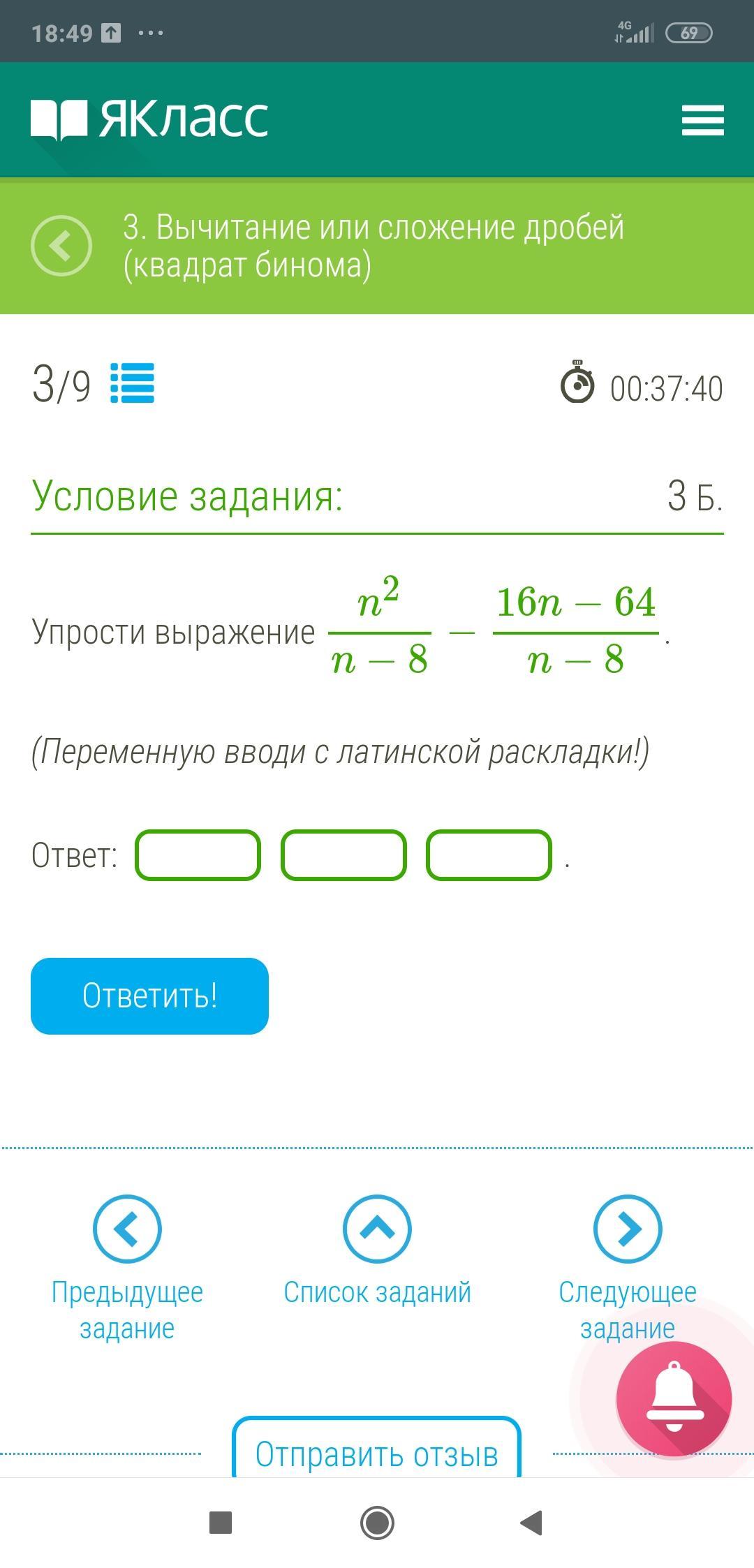Focus the second answer input box
Viewport: 754px width, 1568px height.
[x=343, y=855]
